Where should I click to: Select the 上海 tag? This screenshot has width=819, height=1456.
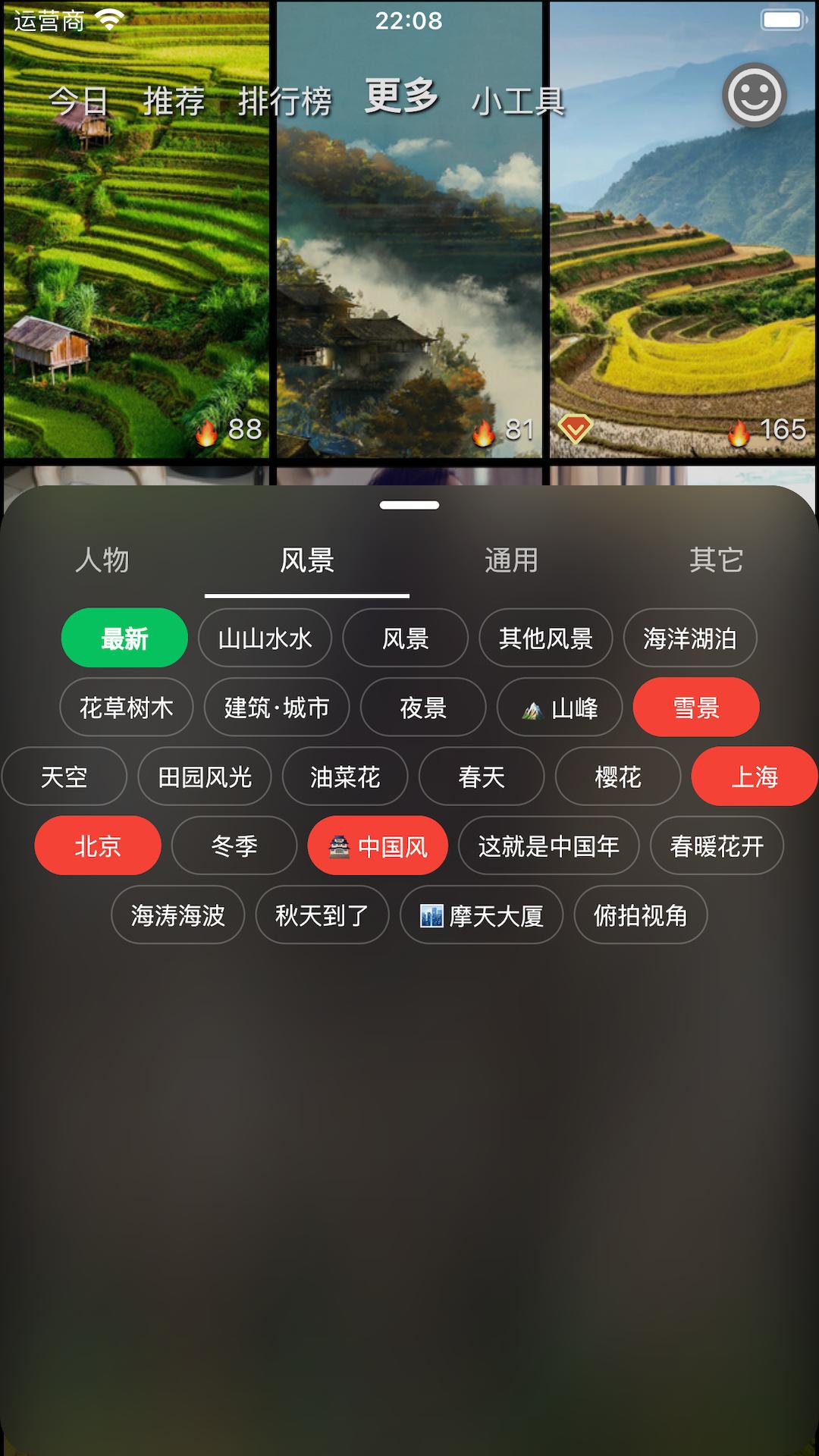click(754, 777)
